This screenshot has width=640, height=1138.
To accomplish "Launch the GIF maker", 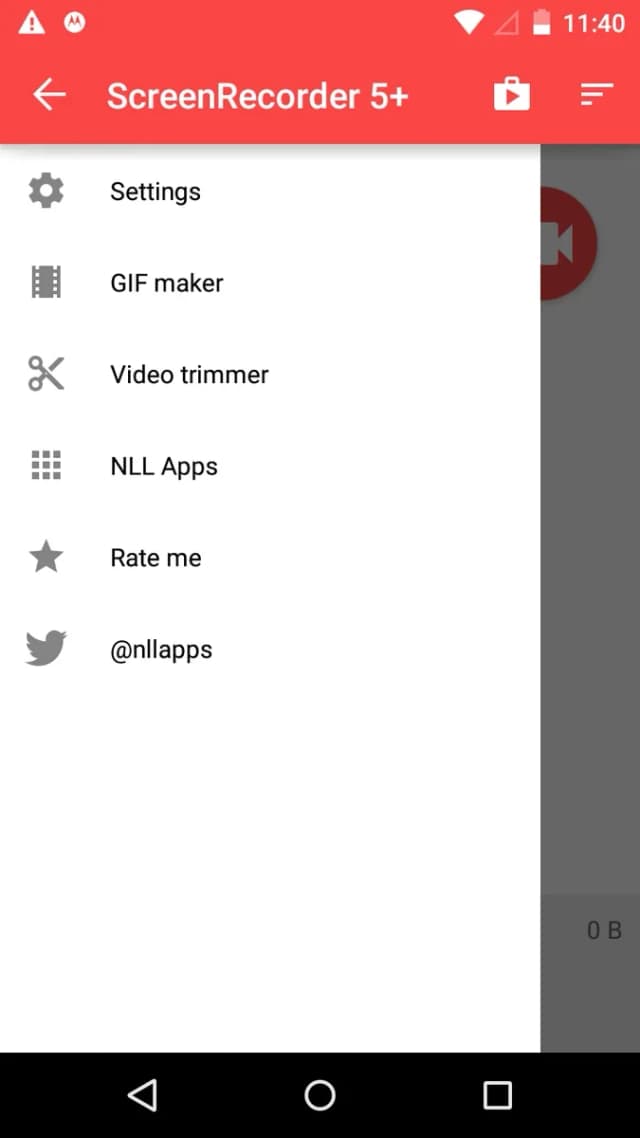I will point(270,283).
